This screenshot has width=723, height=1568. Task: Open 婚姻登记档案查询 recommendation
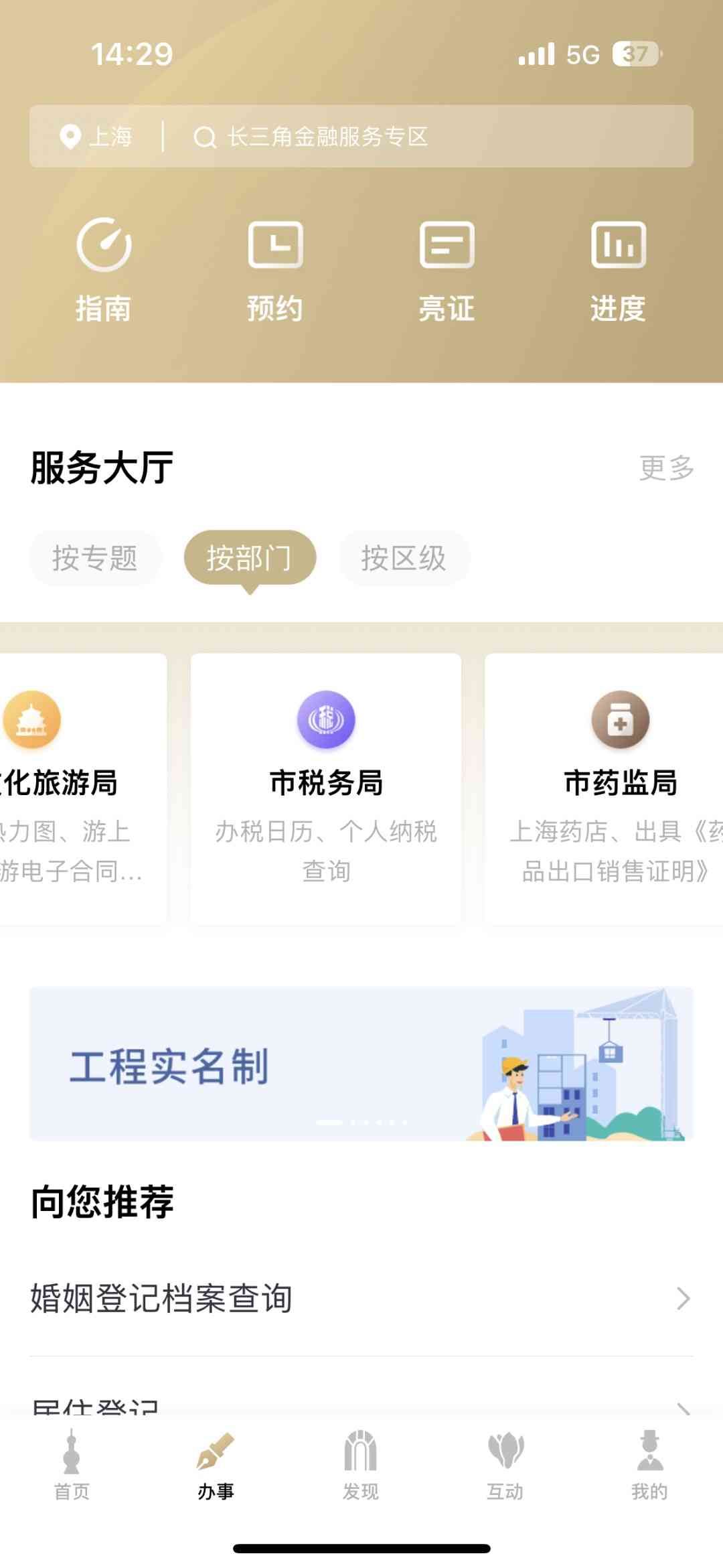(x=361, y=1298)
